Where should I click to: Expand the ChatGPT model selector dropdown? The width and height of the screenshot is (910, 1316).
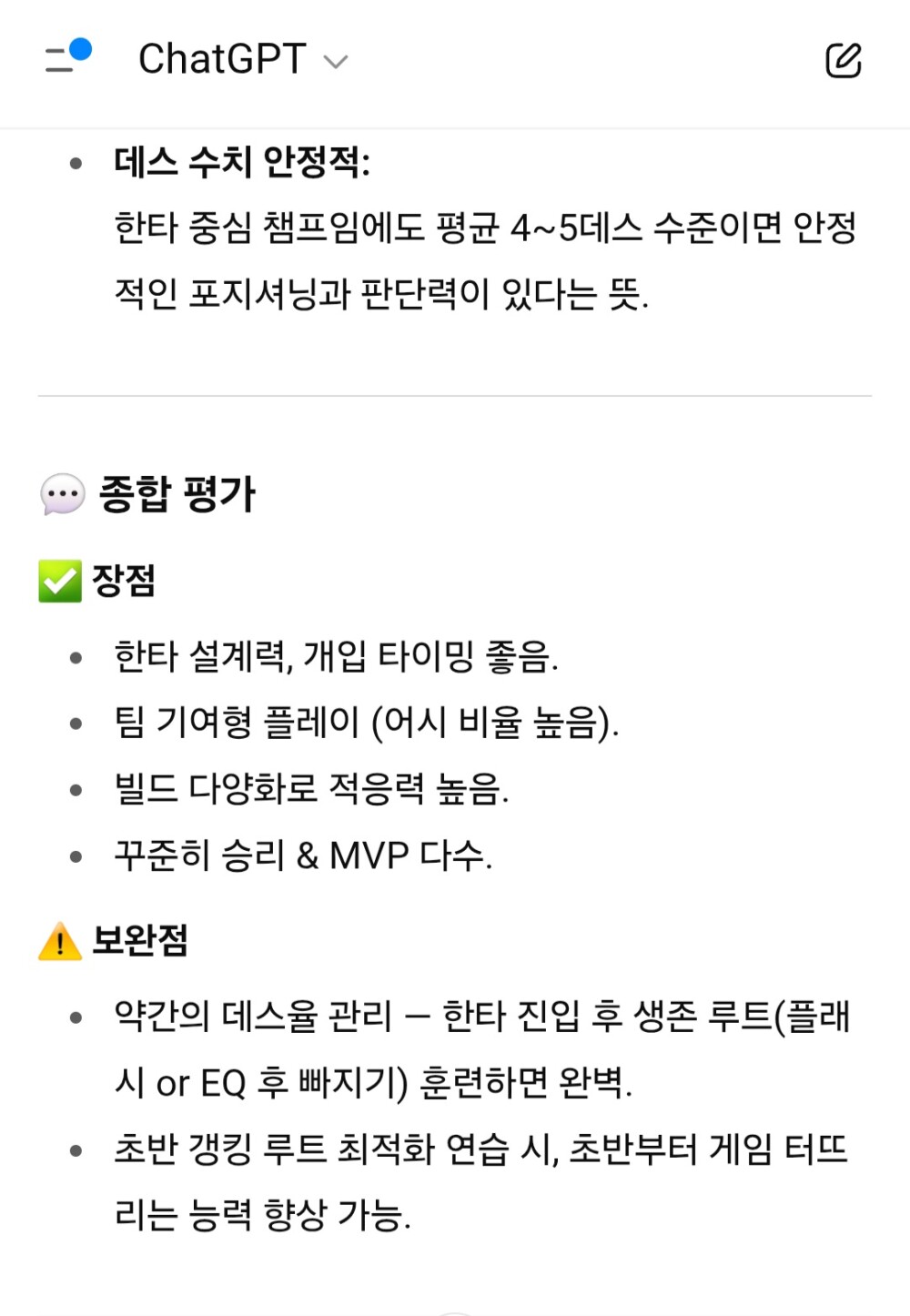point(243,60)
